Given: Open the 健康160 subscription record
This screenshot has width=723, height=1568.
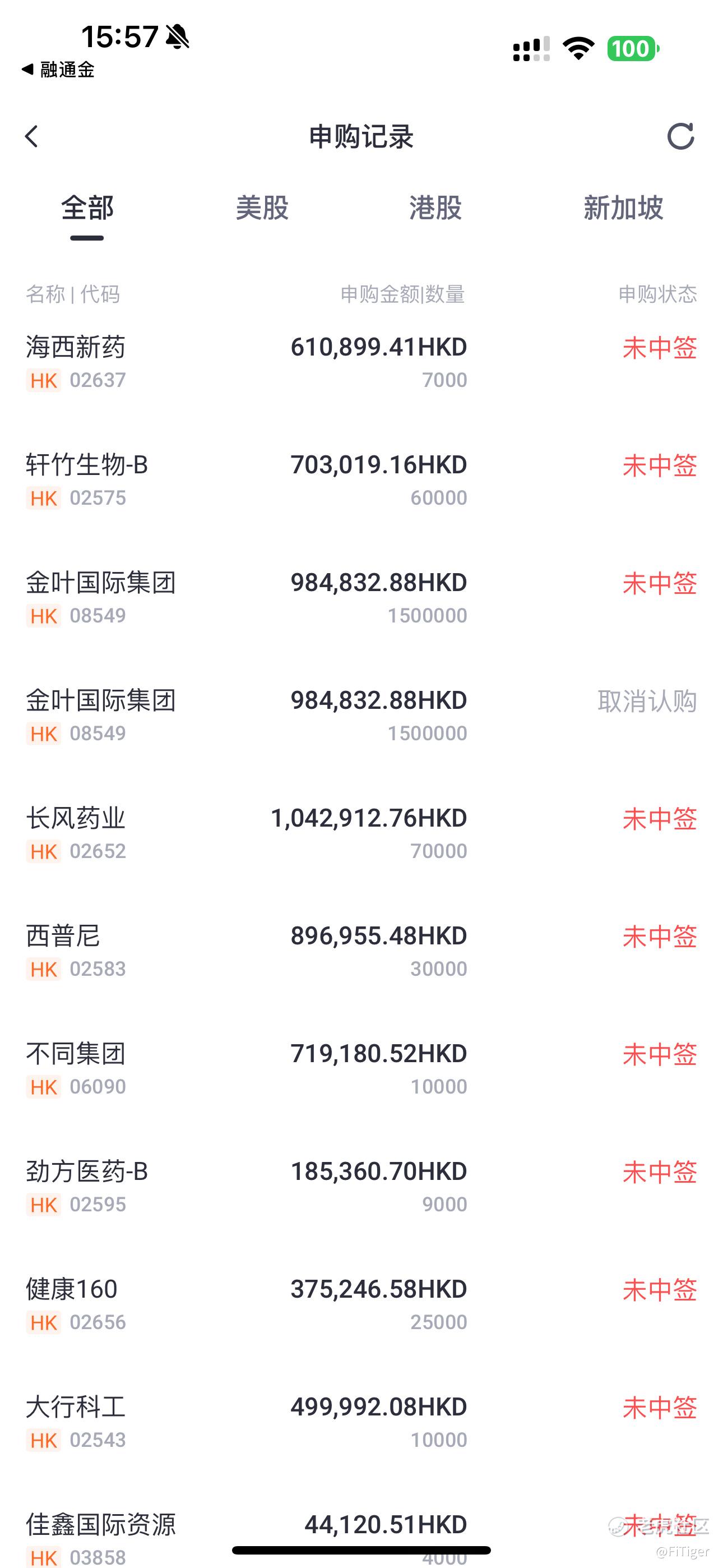Looking at the screenshot, I should 361,1304.
